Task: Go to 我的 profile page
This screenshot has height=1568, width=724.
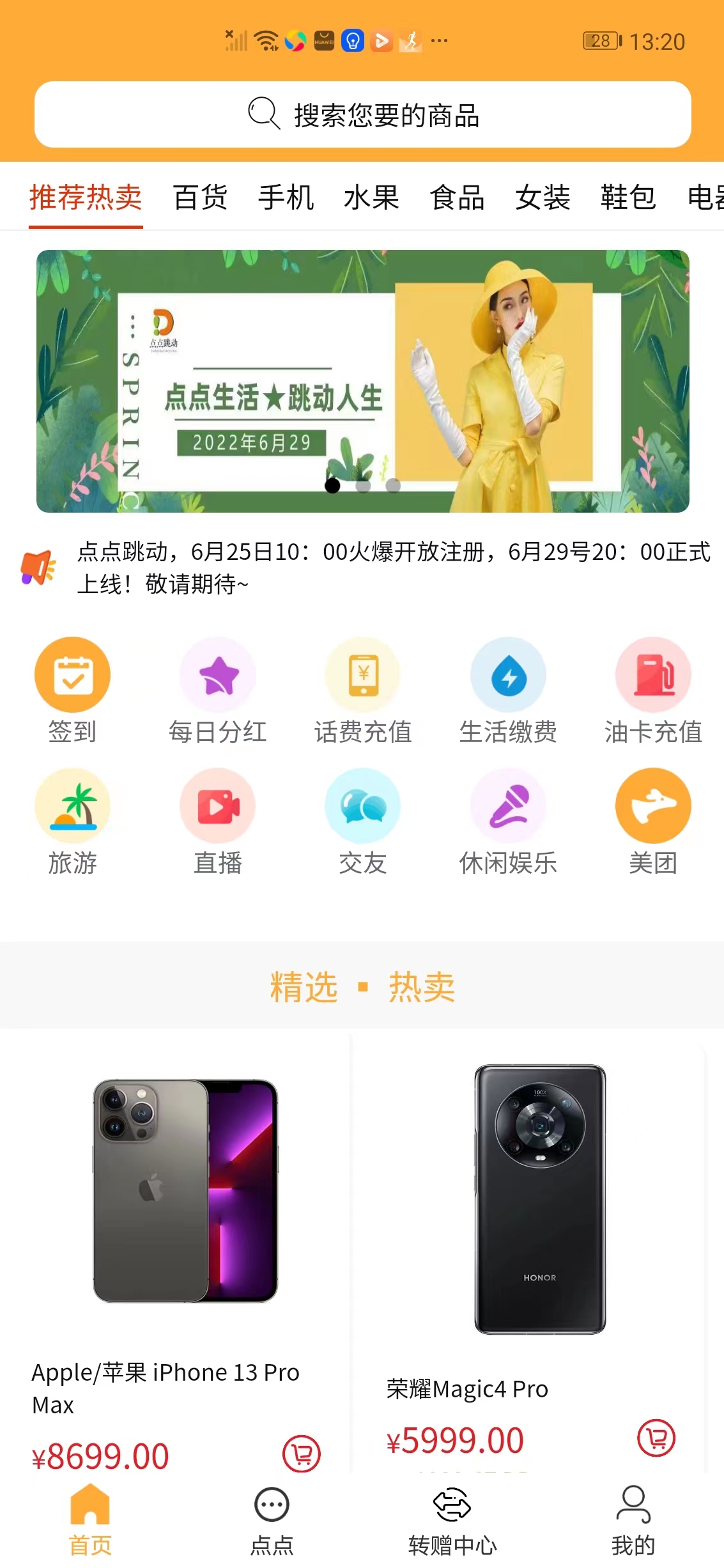Action: click(633, 1526)
